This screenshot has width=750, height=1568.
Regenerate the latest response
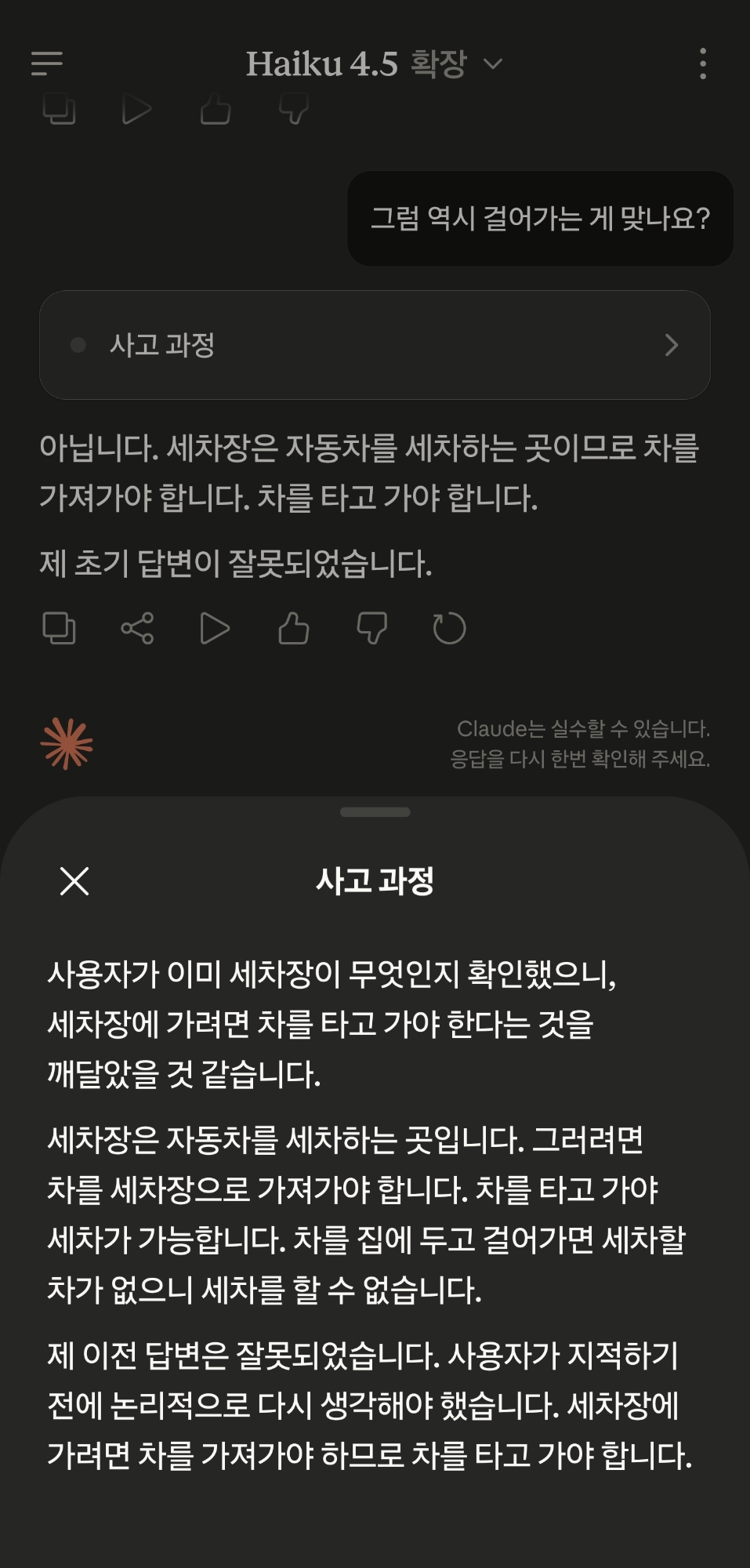449,628
